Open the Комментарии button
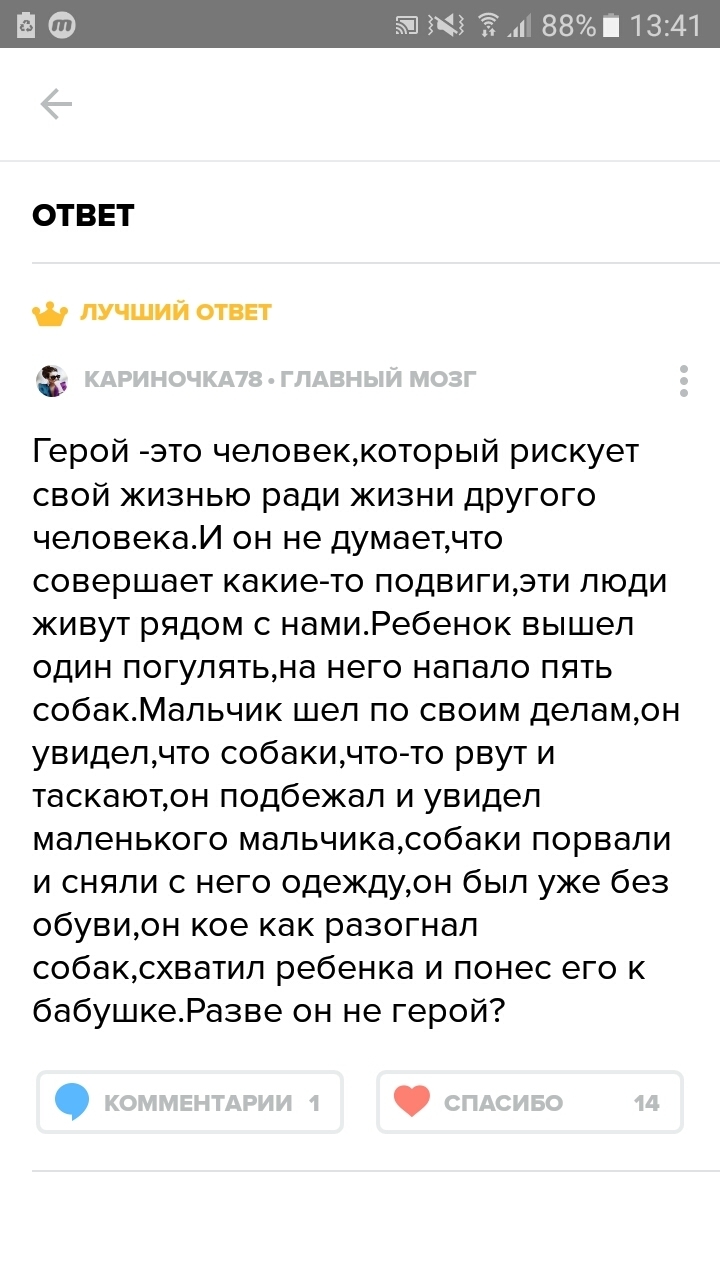720x1280 pixels. point(190,1103)
